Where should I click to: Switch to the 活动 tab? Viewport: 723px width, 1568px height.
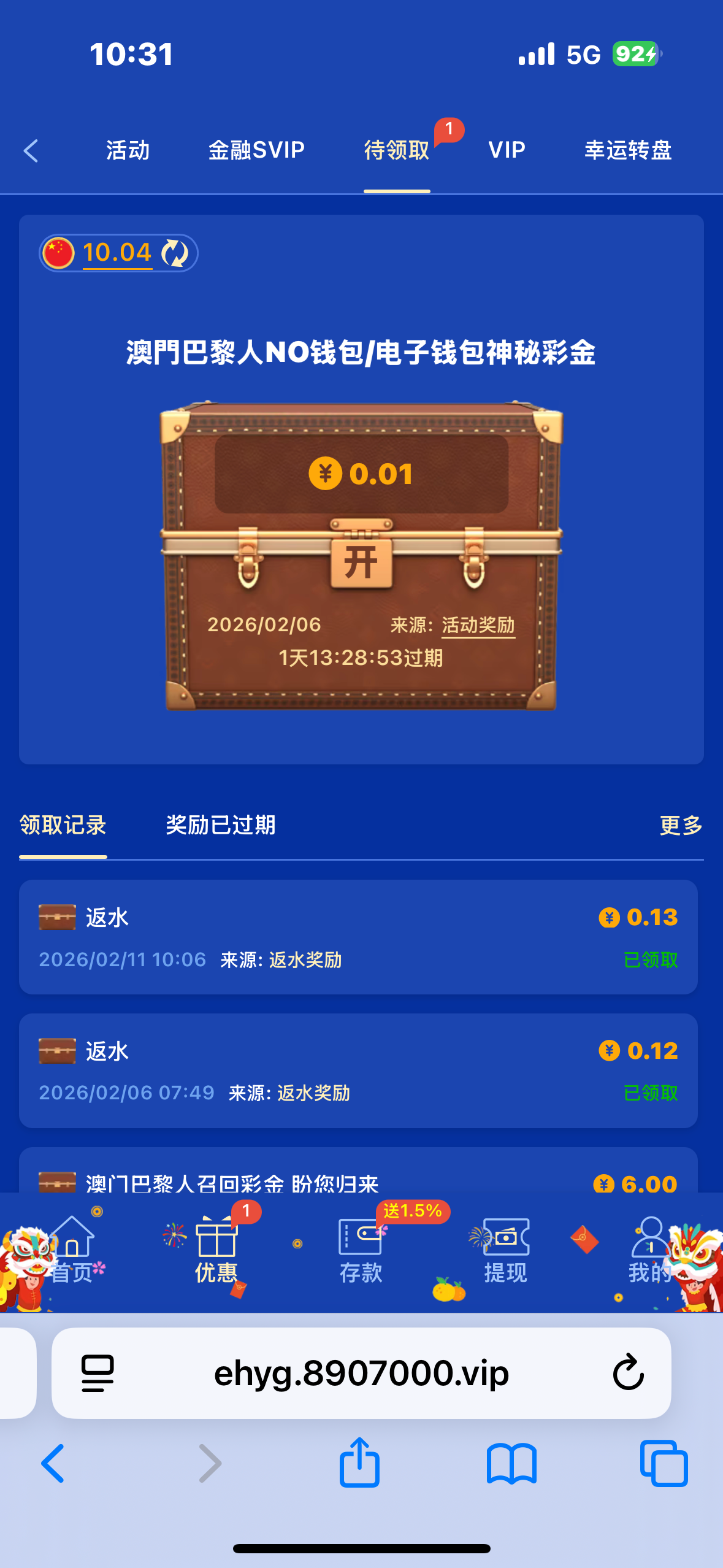(128, 150)
